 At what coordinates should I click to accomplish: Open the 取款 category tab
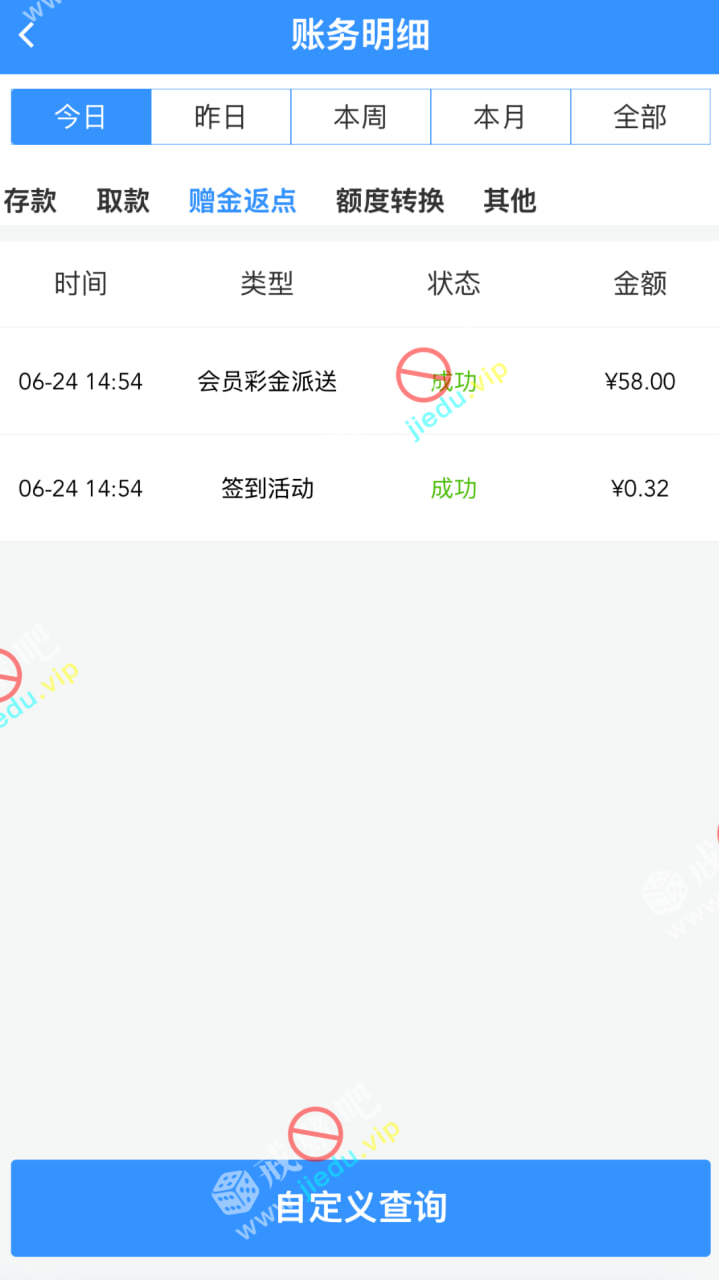123,201
